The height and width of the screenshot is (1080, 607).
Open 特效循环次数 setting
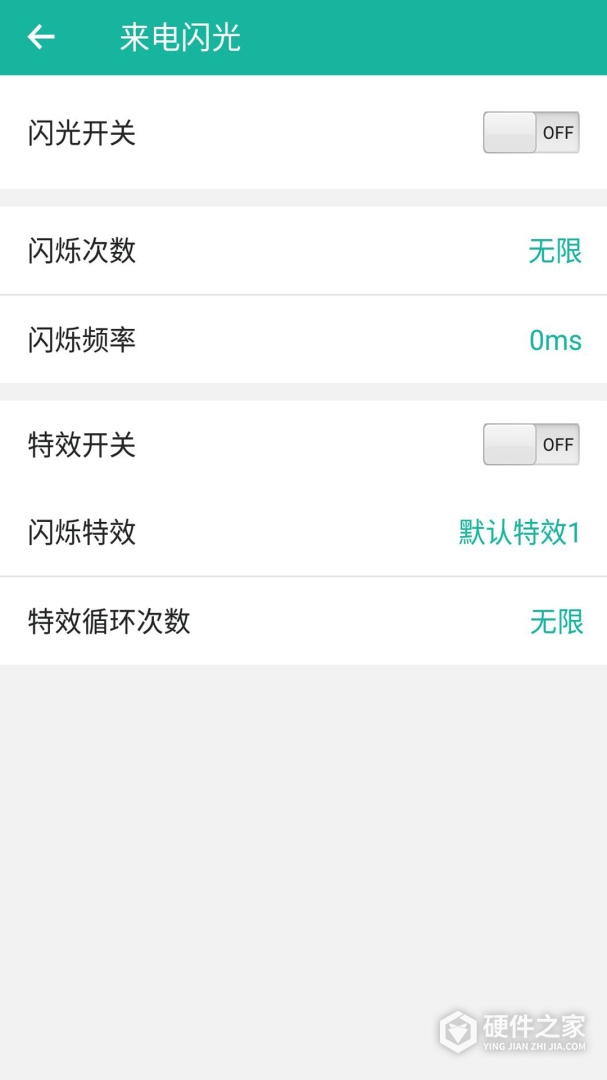(x=303, y=622)
